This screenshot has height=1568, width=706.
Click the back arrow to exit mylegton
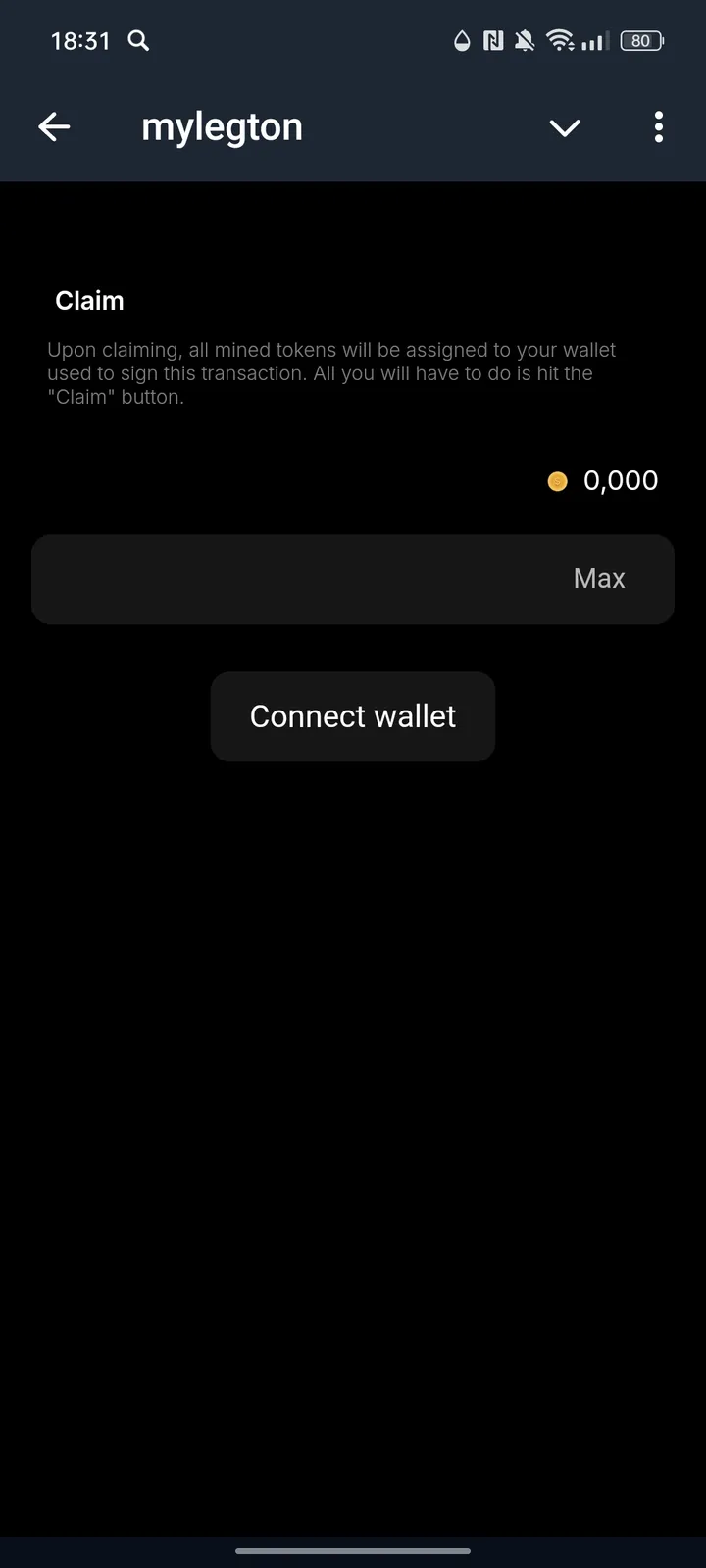tap(54, 126)
